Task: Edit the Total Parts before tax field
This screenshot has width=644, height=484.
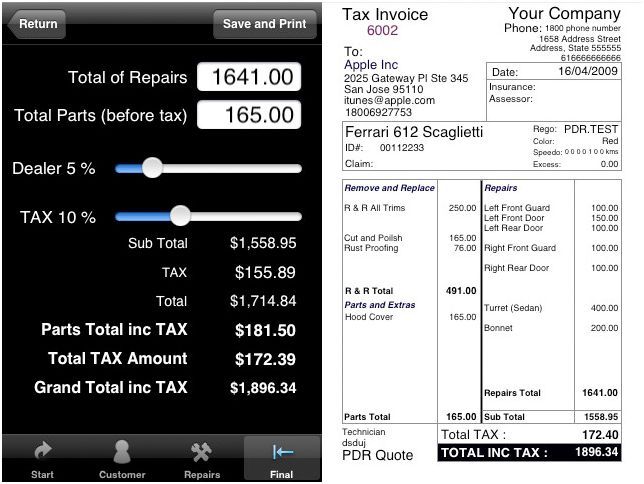Action: 249,115
